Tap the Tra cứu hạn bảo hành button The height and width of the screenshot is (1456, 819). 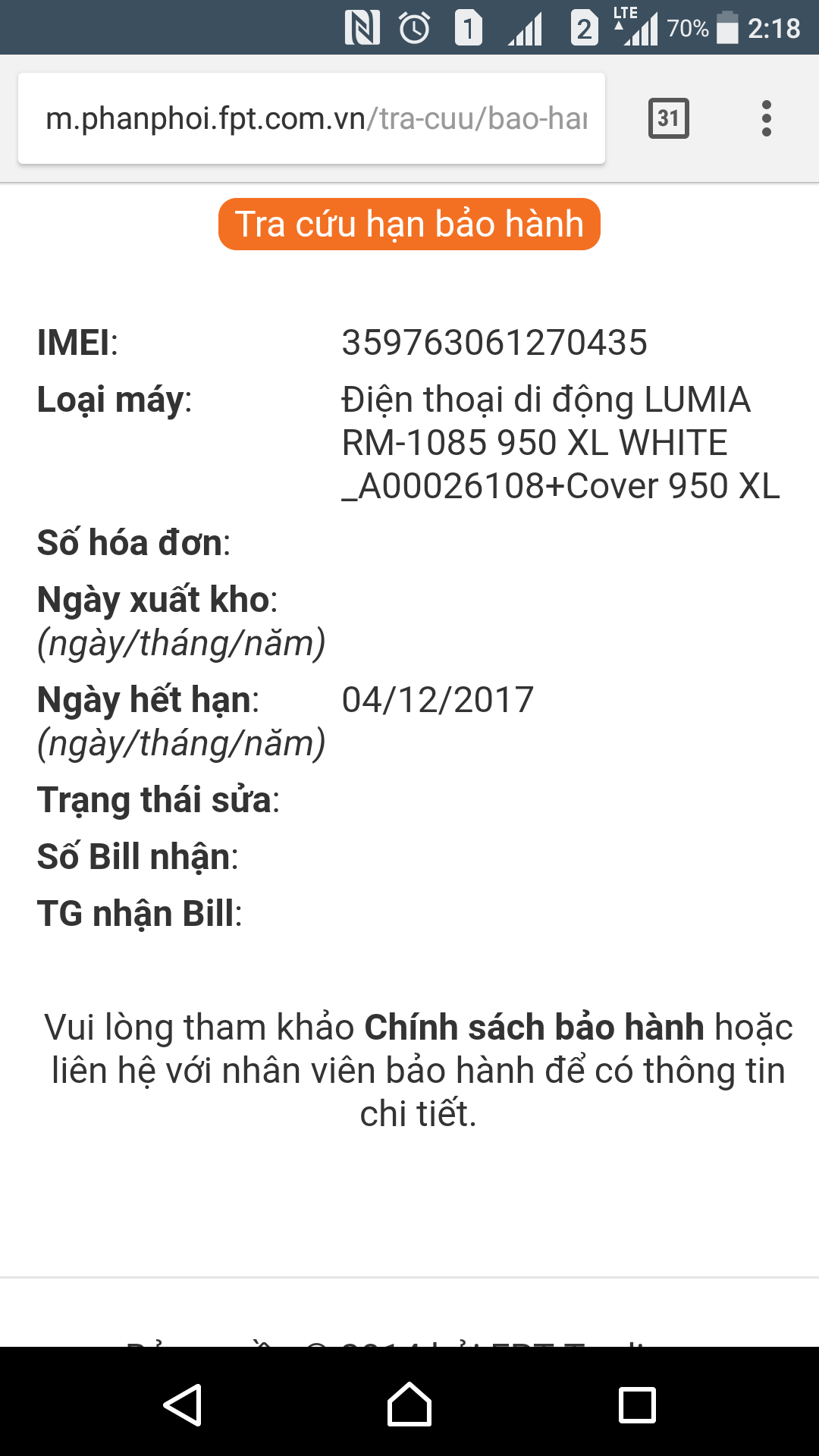(409, 224)
